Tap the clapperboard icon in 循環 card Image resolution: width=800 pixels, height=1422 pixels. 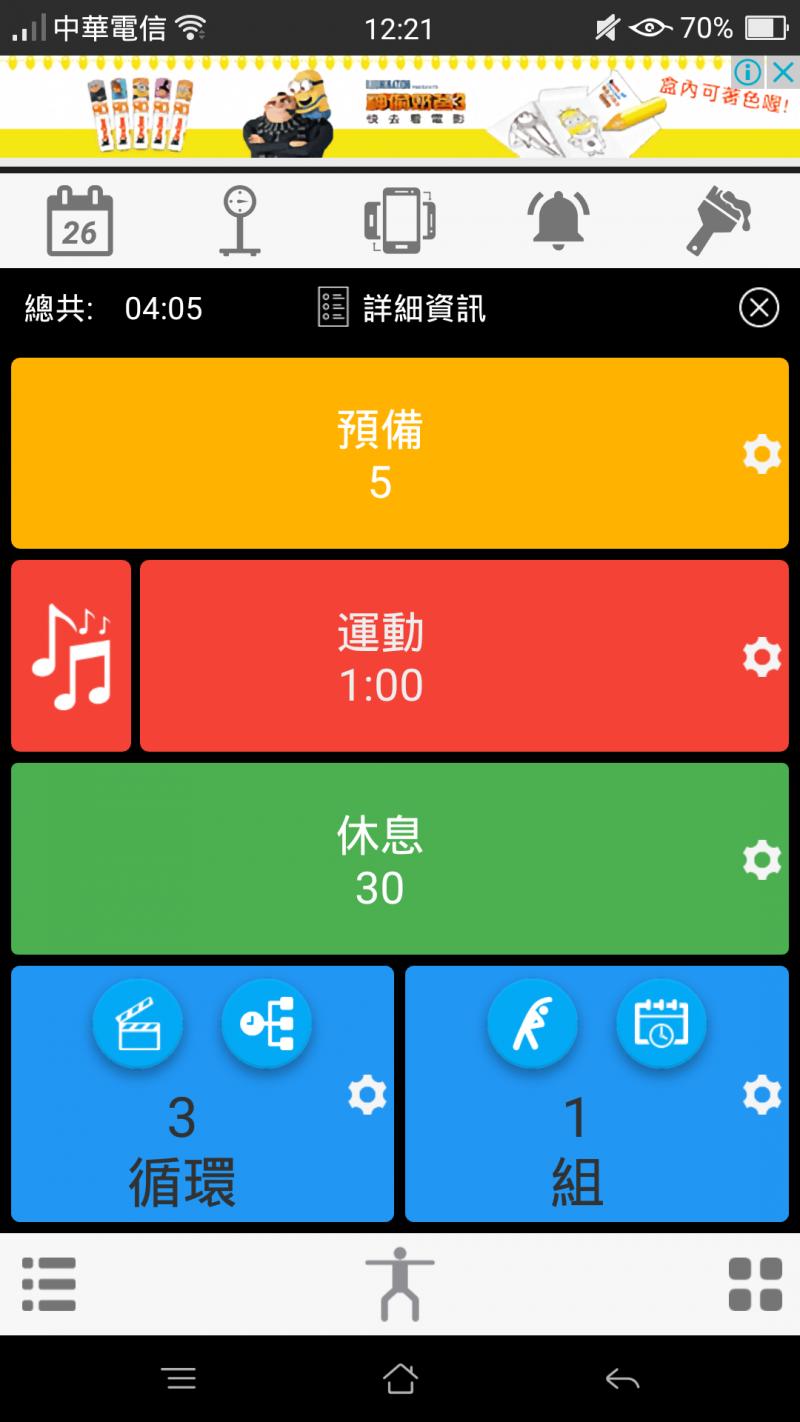click(138, 1025)
